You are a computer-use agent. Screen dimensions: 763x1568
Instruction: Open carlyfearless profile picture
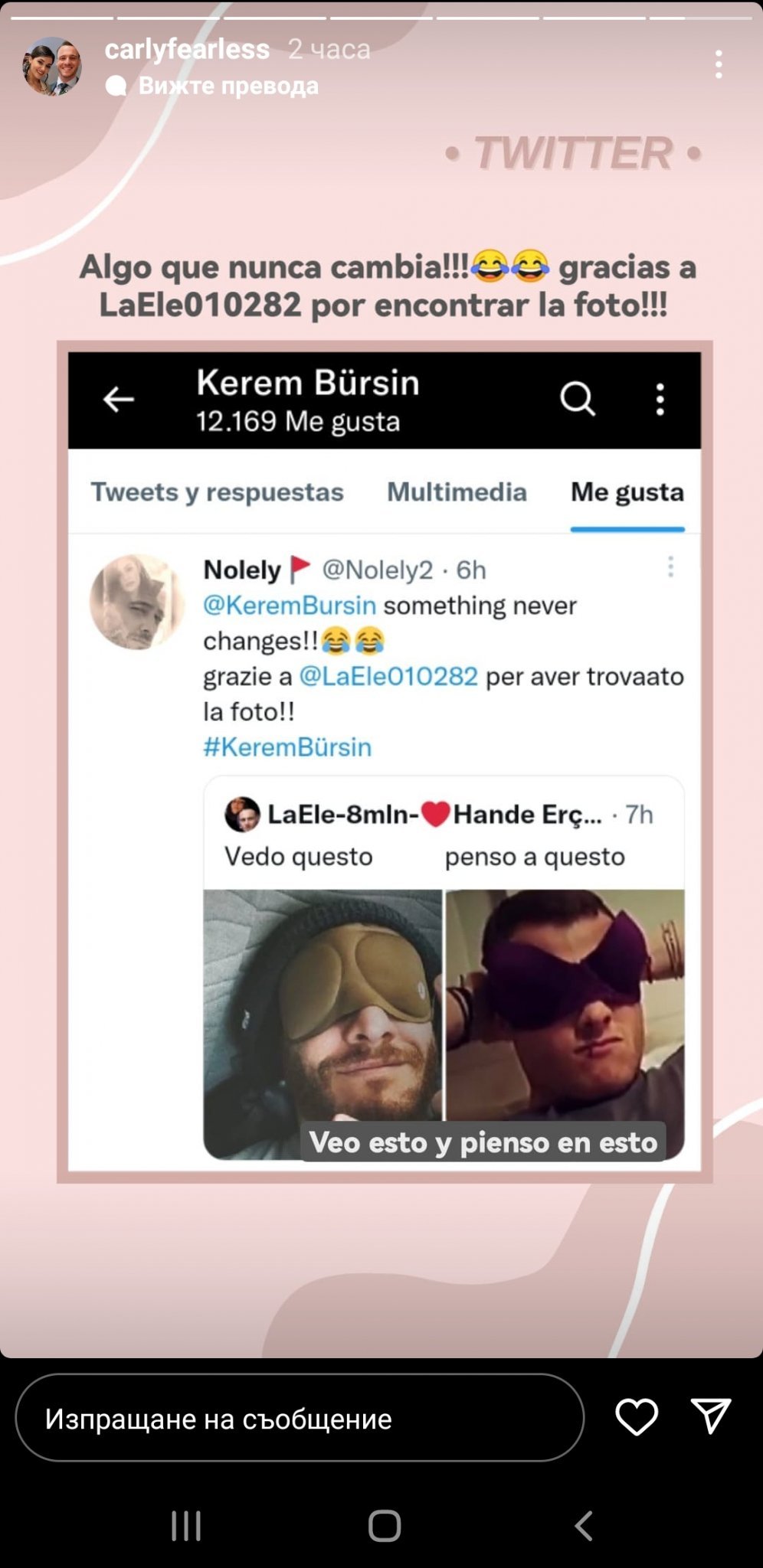[52, 67]
